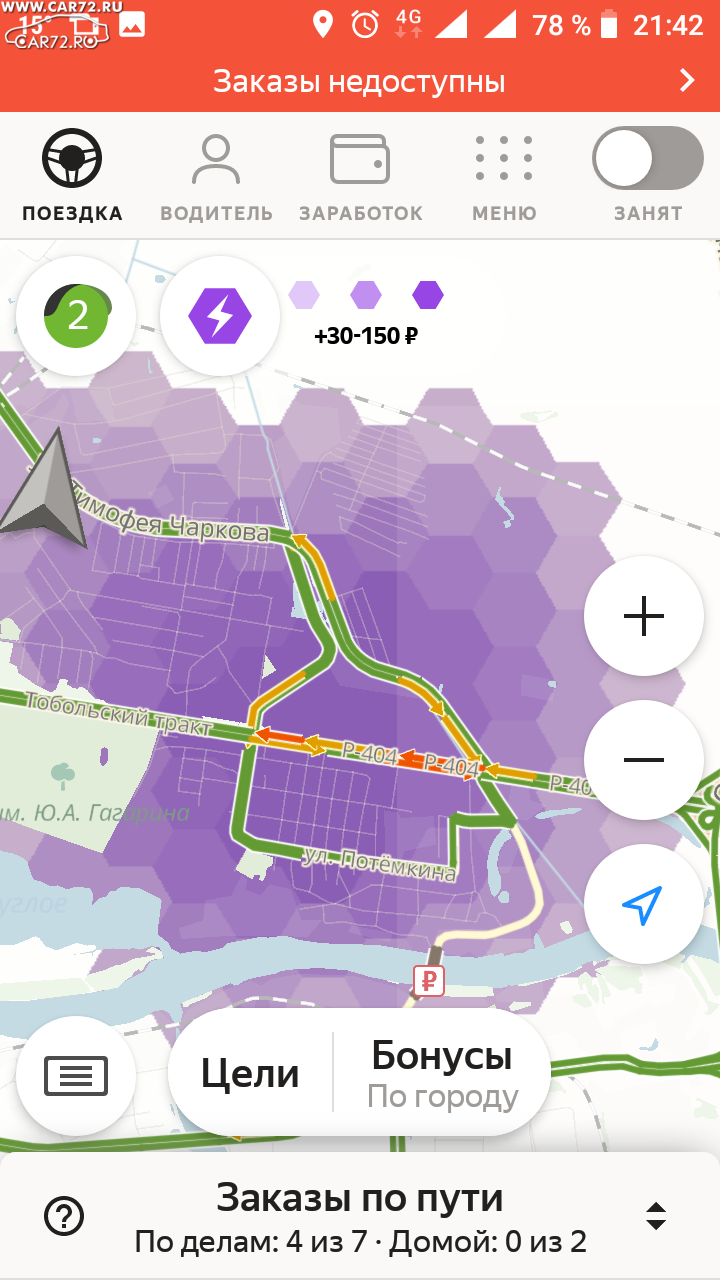Switch to the Поездка tab

tap(73, 178)
